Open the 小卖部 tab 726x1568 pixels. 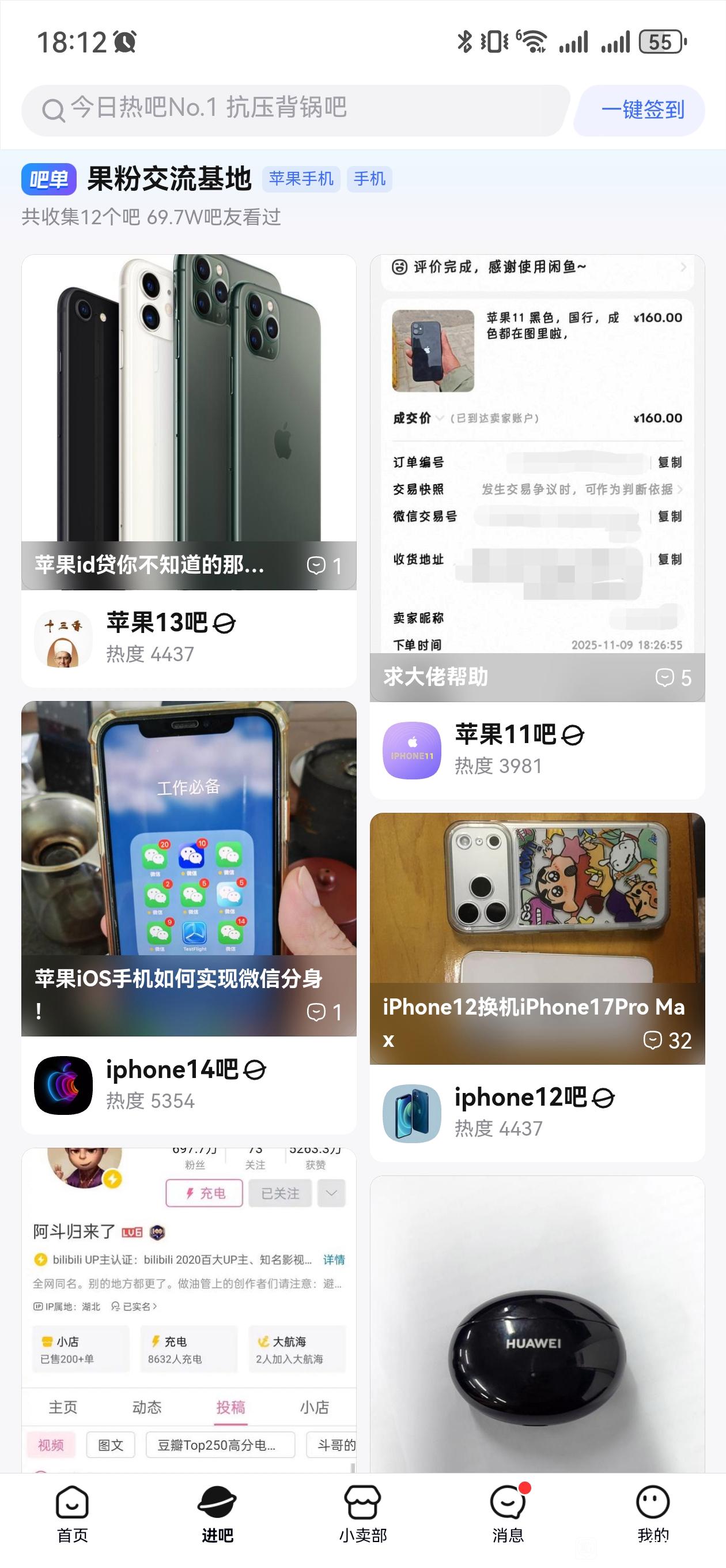click(x=362, y=1513)
